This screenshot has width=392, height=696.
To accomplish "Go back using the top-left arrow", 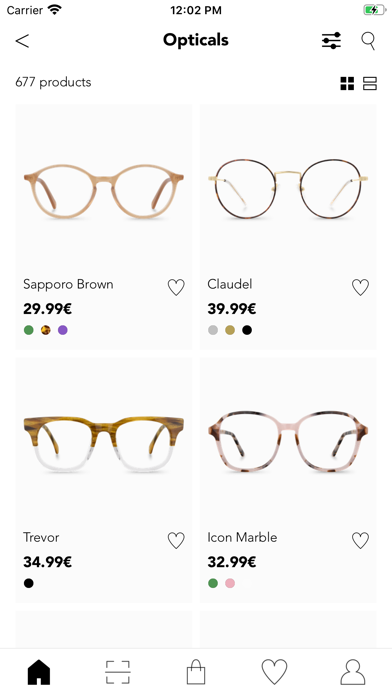I will coord(22,41).
